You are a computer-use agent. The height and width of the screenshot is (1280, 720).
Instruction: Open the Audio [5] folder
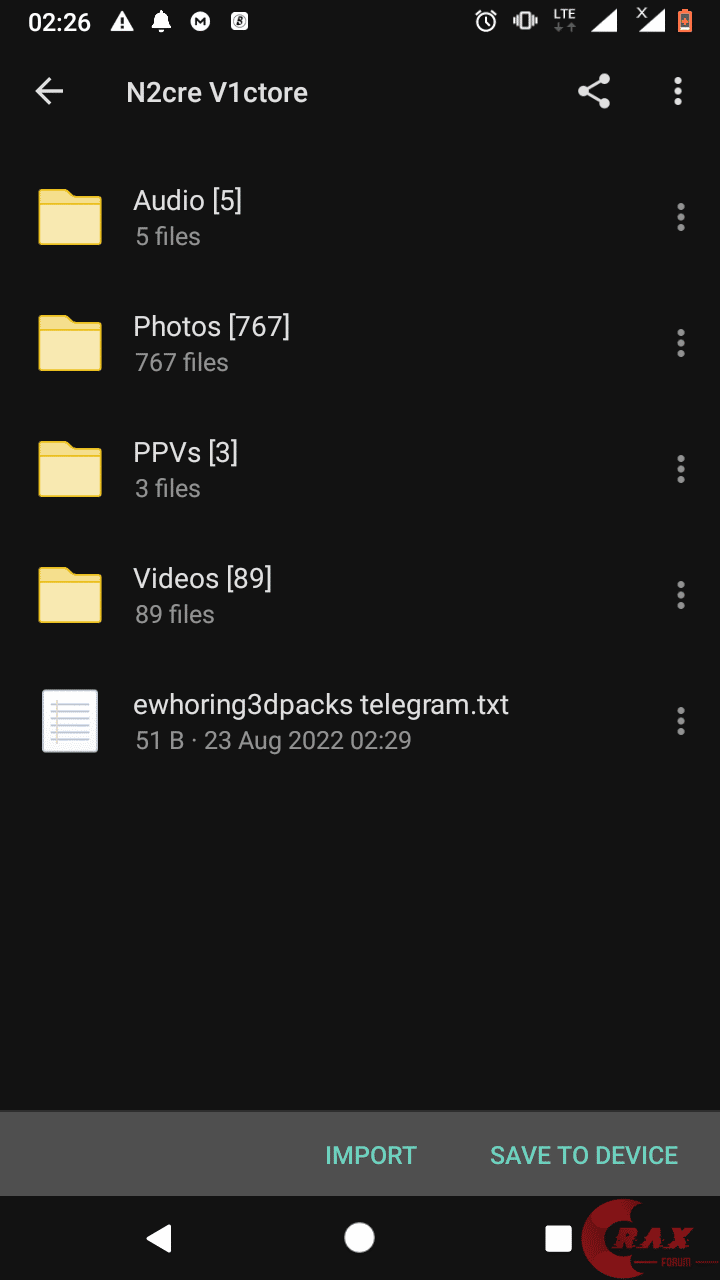[188, 216]
